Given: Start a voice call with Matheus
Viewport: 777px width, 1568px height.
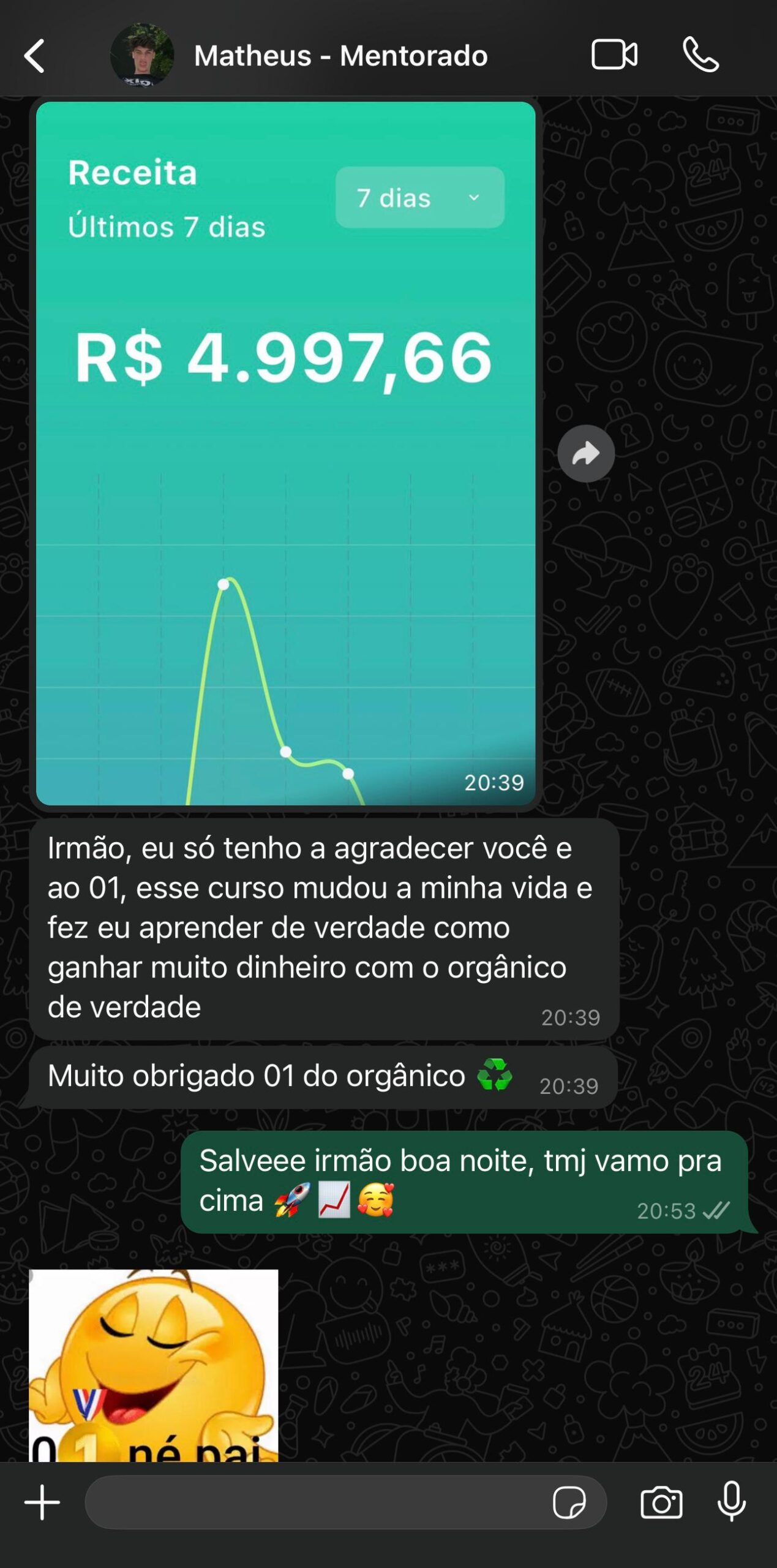Looking at the screenshot, I should (700, 55).
